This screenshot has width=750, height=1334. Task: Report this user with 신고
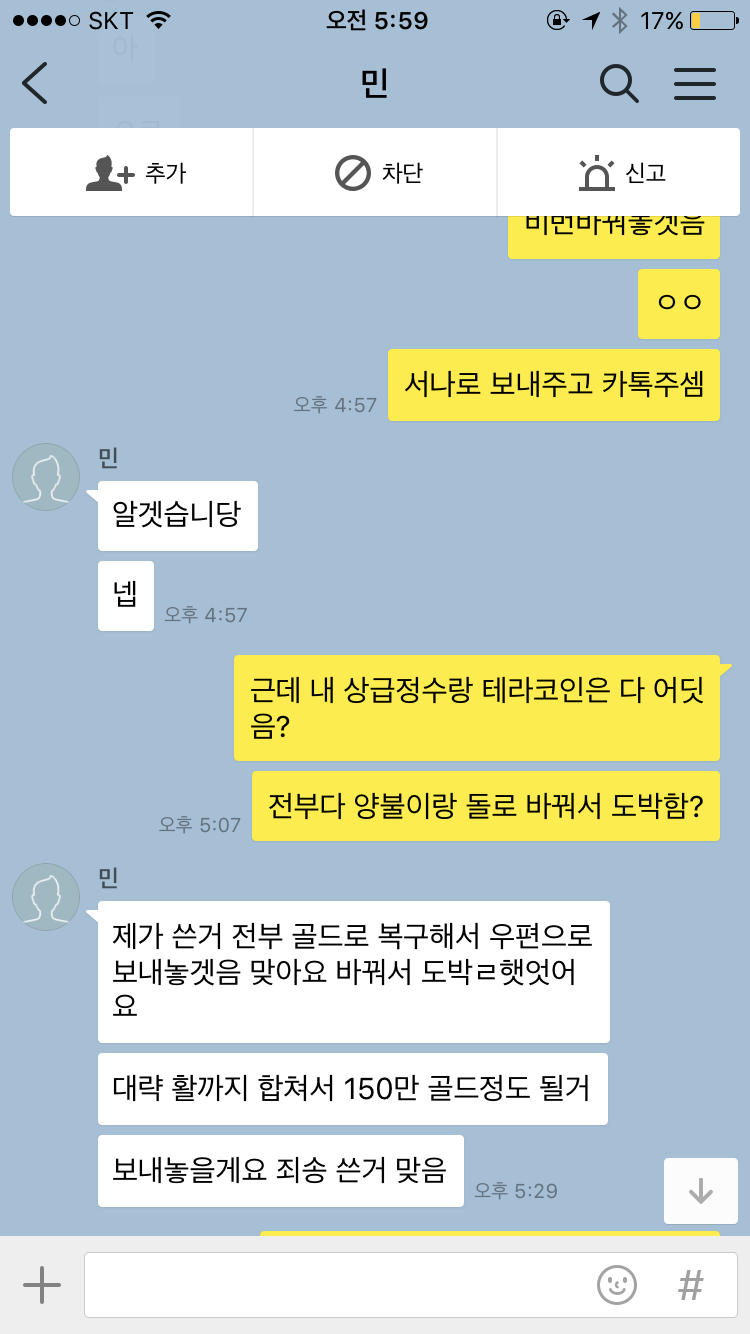pos(621,173)
